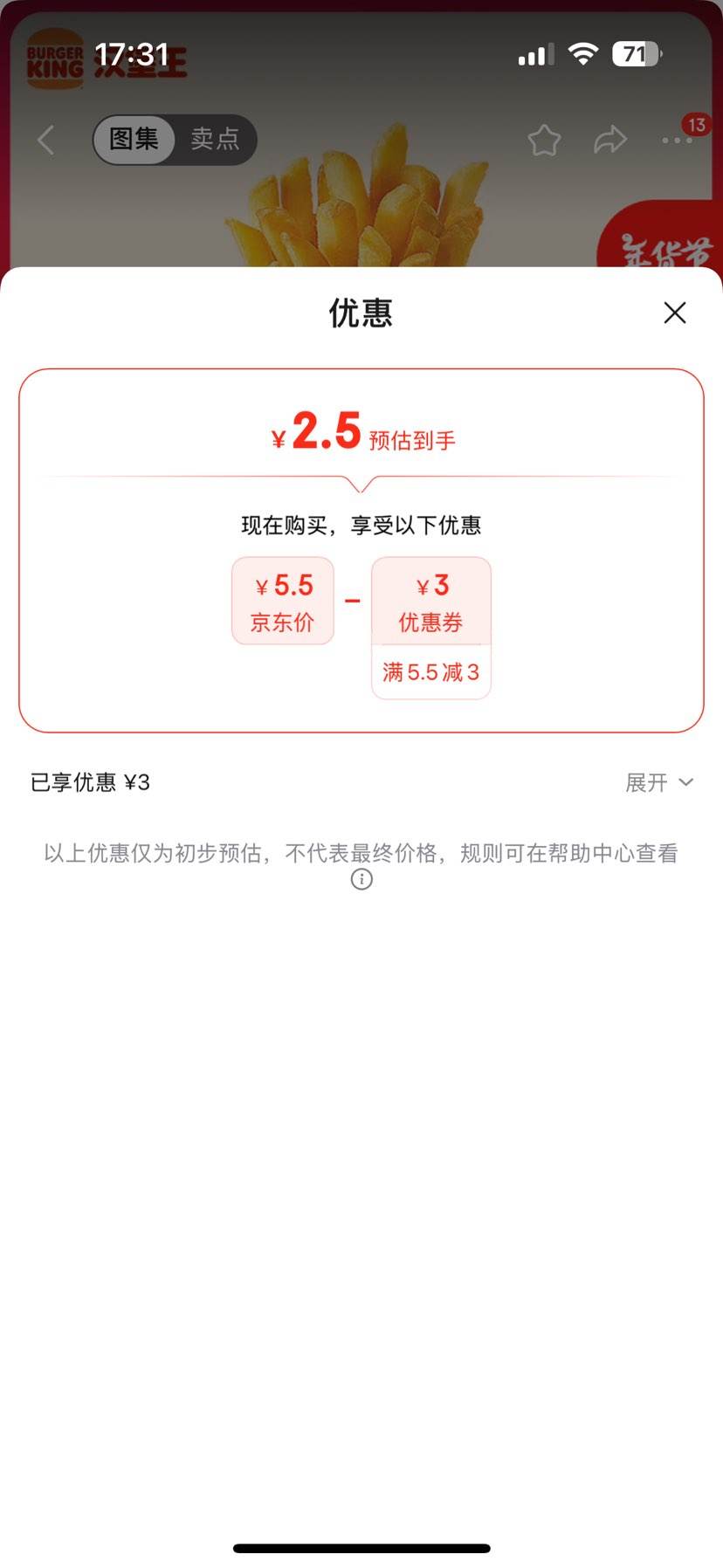Share this product
The image size is (723, 1568).
coord(610,140)
